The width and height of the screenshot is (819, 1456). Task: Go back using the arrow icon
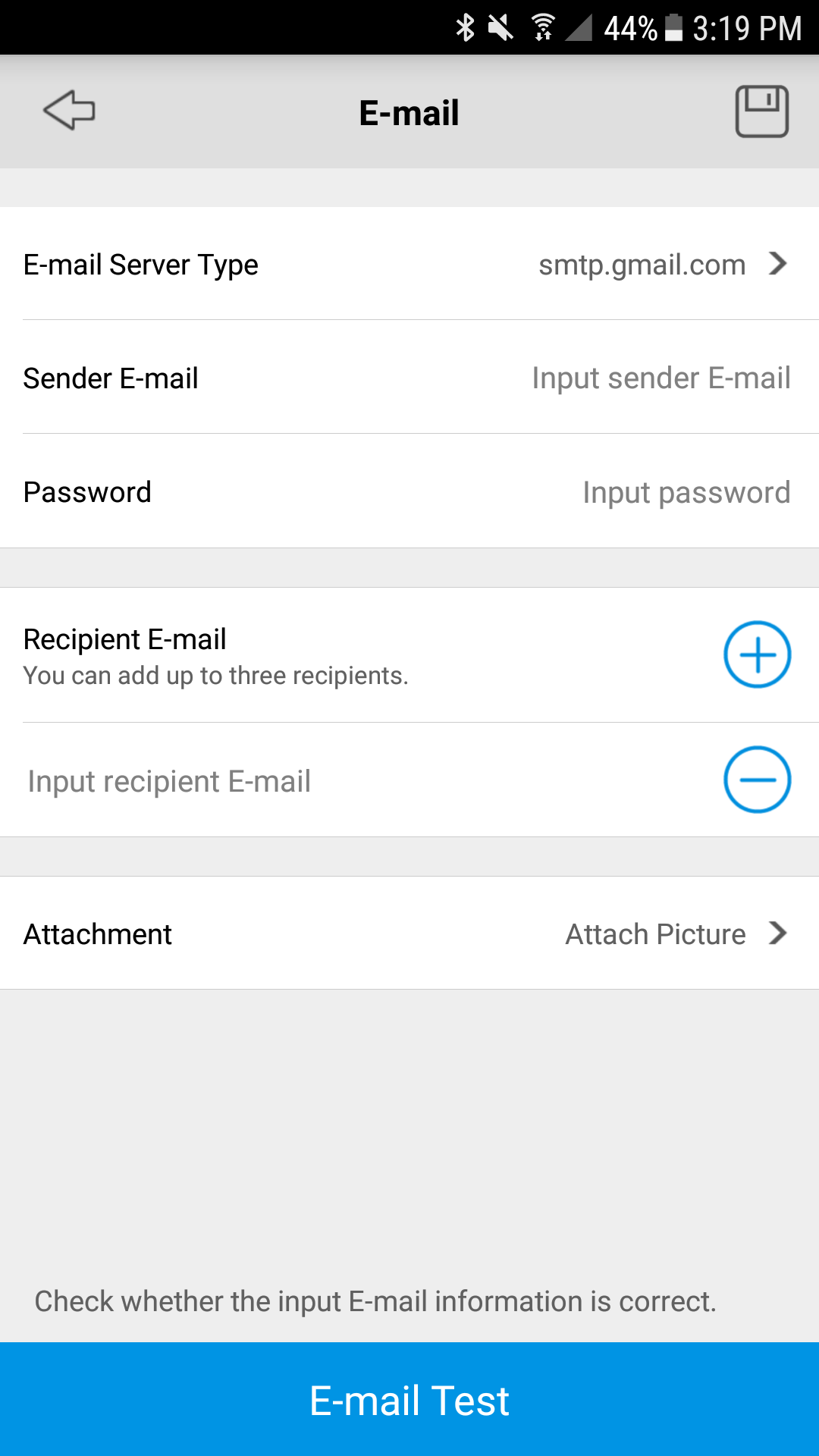[x=69, y=111]
